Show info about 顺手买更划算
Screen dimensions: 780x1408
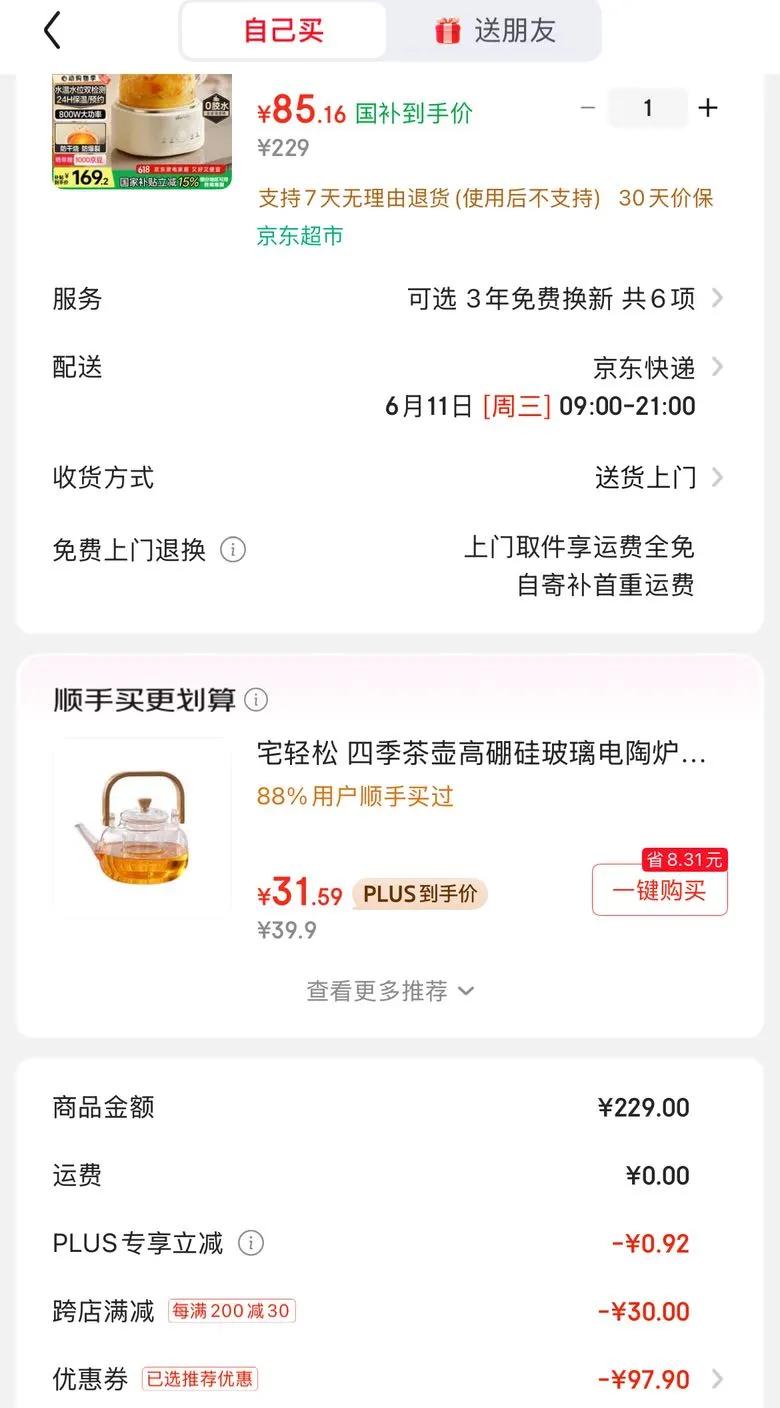(257, 700)
